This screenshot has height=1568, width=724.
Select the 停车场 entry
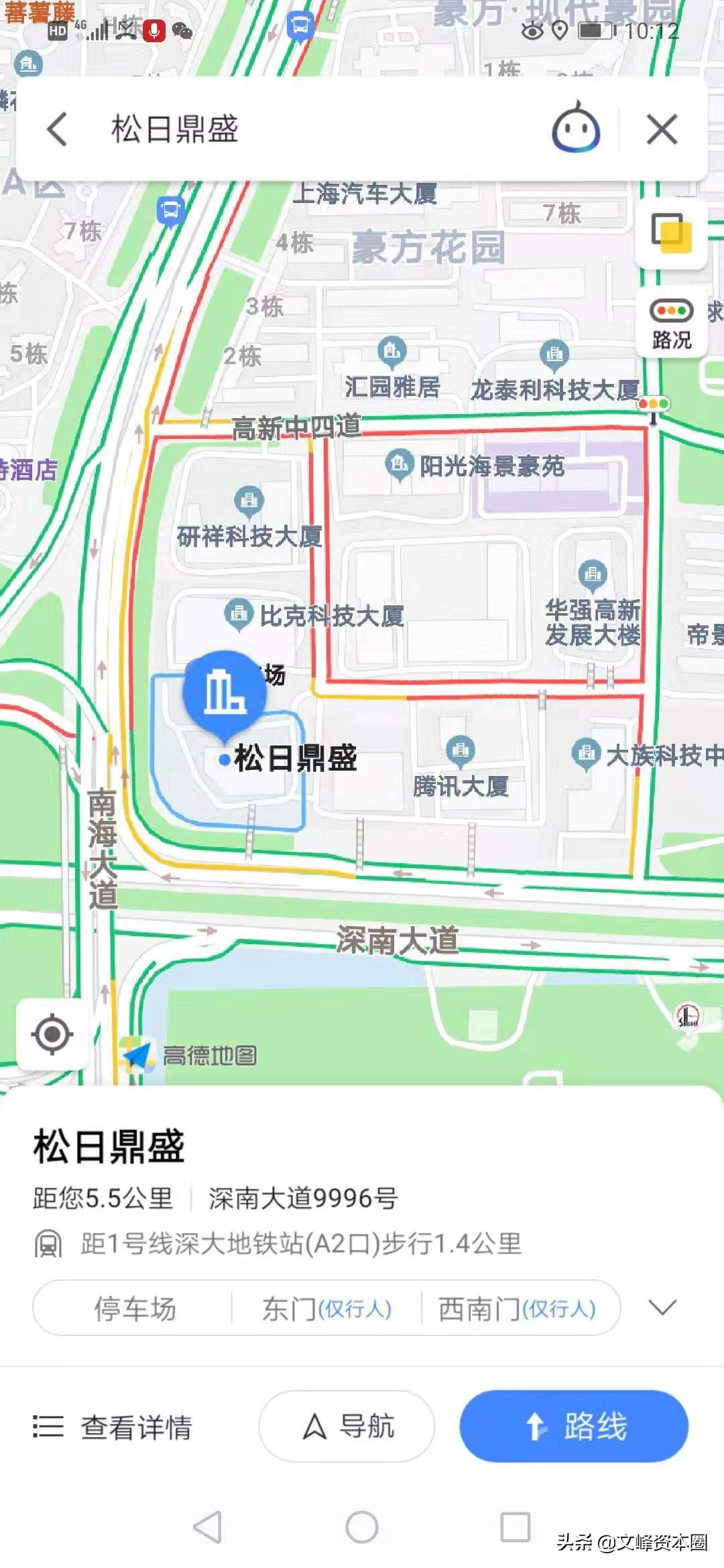(134, 1309)
